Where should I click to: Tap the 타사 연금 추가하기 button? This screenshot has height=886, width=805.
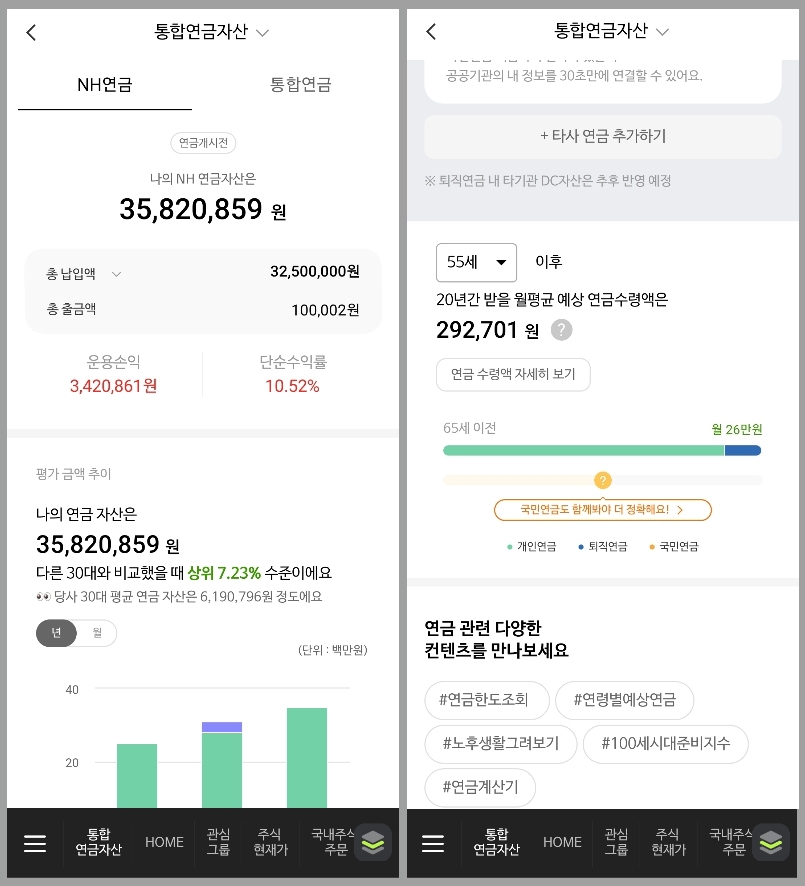coord(602,137)
